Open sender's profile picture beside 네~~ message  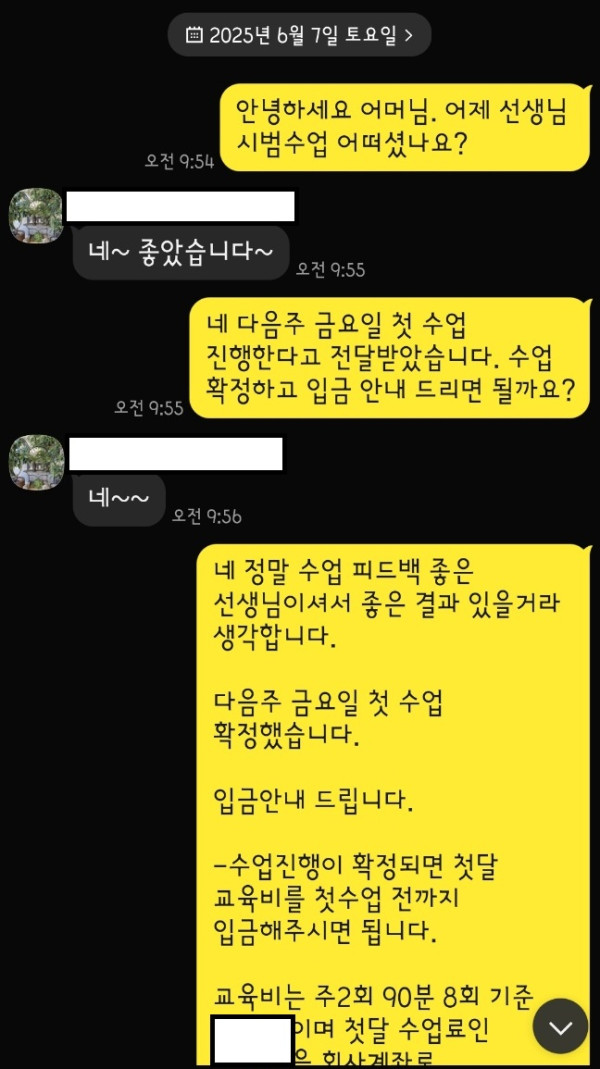pos(37,463)
